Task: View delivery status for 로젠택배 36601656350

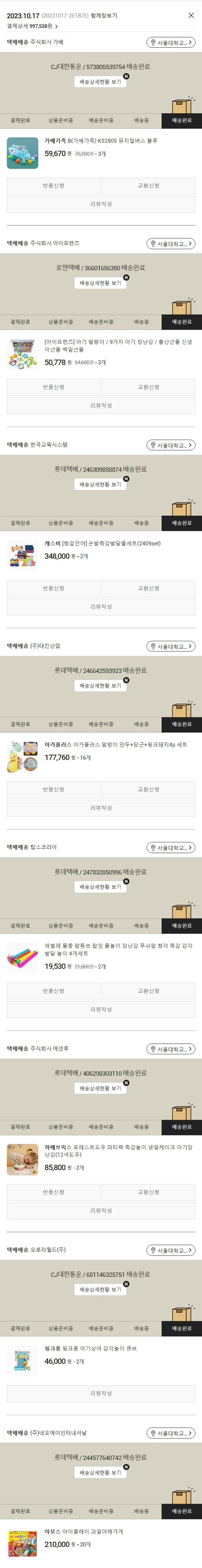Action: (x=100, y=283)
